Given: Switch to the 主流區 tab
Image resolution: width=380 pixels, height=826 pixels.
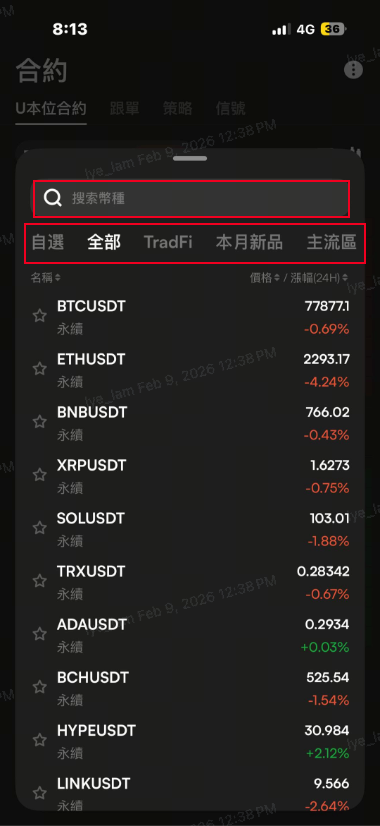Looking at the screenshot, I should click(332, 242).
